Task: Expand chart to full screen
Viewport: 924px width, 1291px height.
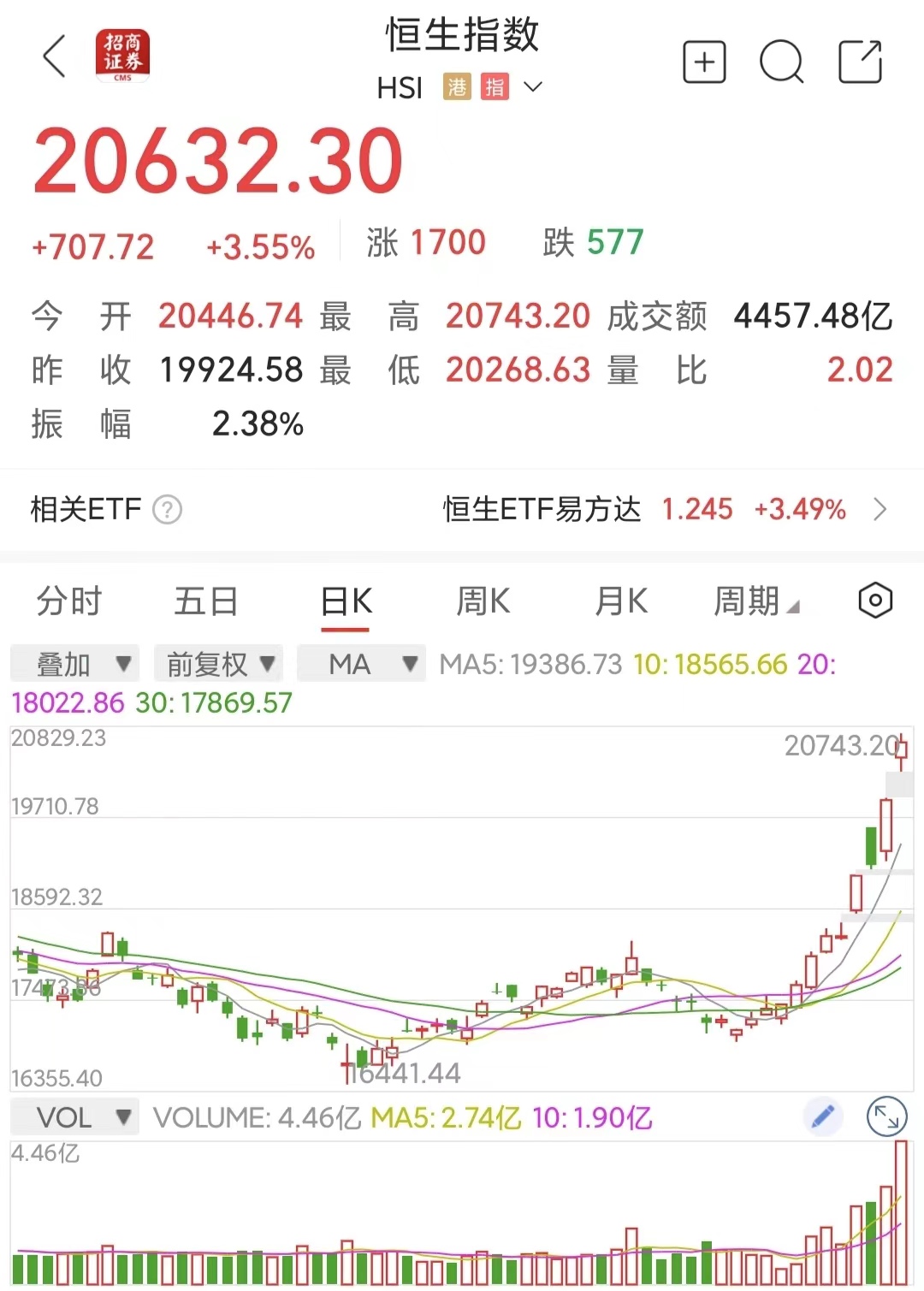Action: pos(886,1116)
